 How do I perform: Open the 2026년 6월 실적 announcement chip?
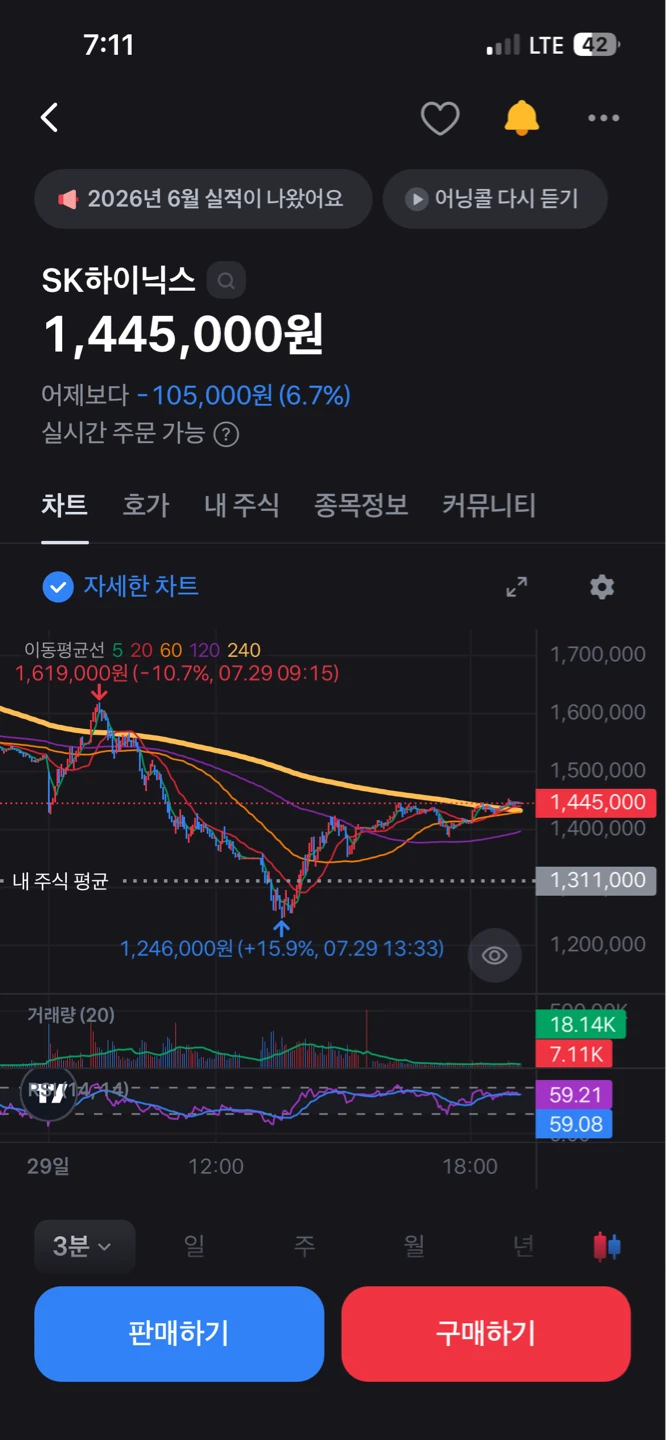pos(203,199)
